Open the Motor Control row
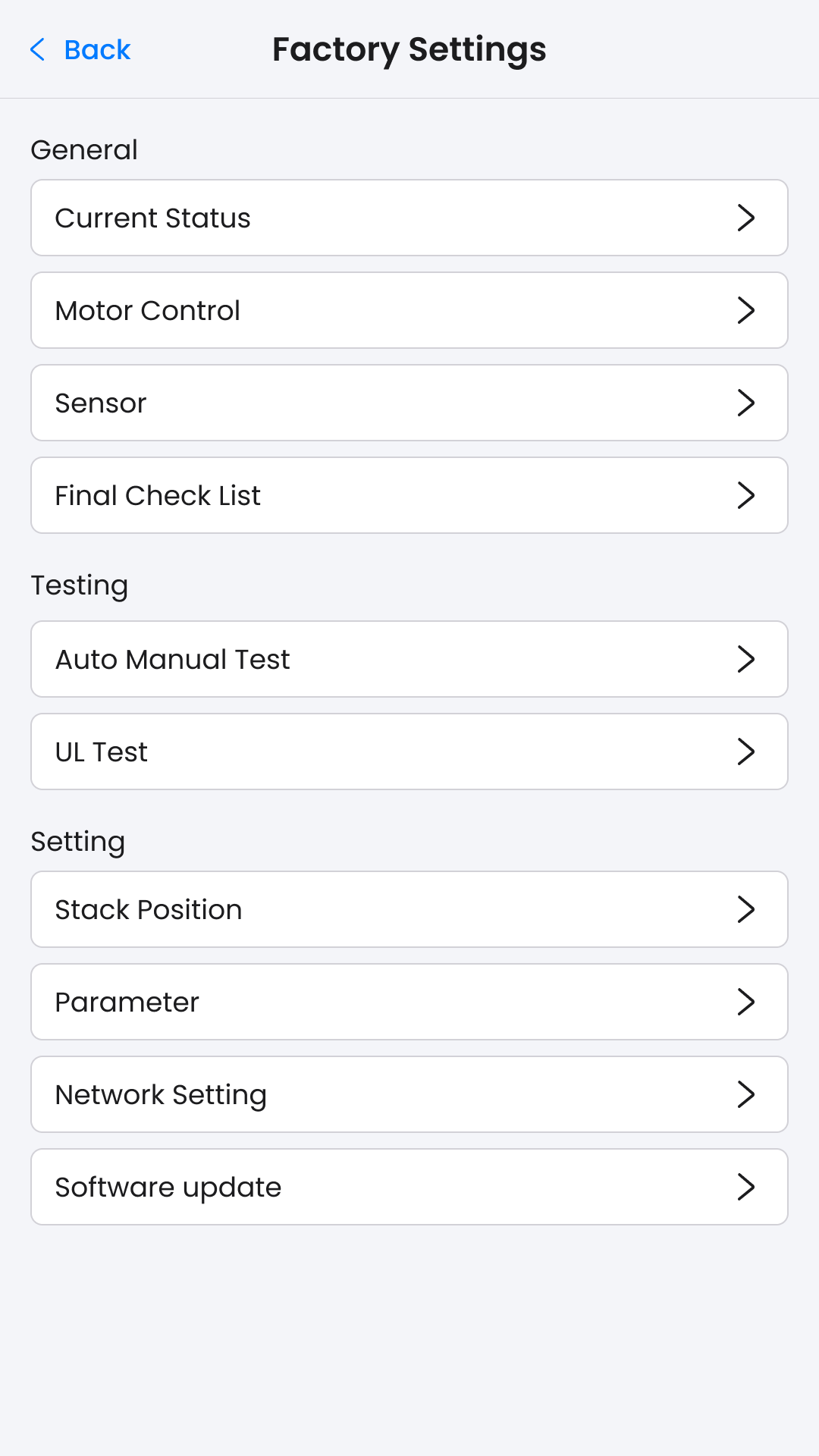819x1456 pixels. point(409,311)
